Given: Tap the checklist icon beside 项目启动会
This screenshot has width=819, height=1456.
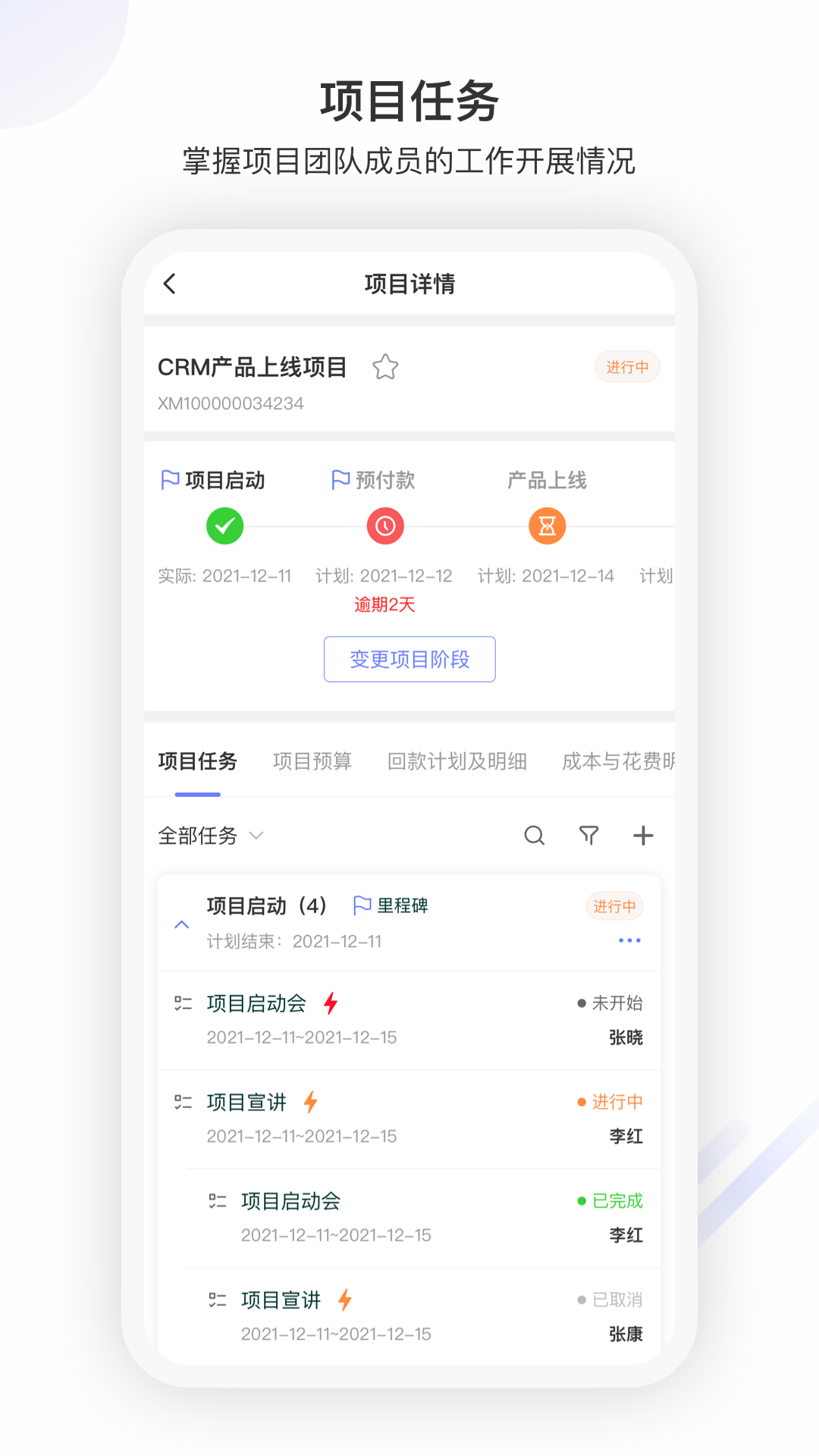Looking at the screenshot, I should [182, 1003].
